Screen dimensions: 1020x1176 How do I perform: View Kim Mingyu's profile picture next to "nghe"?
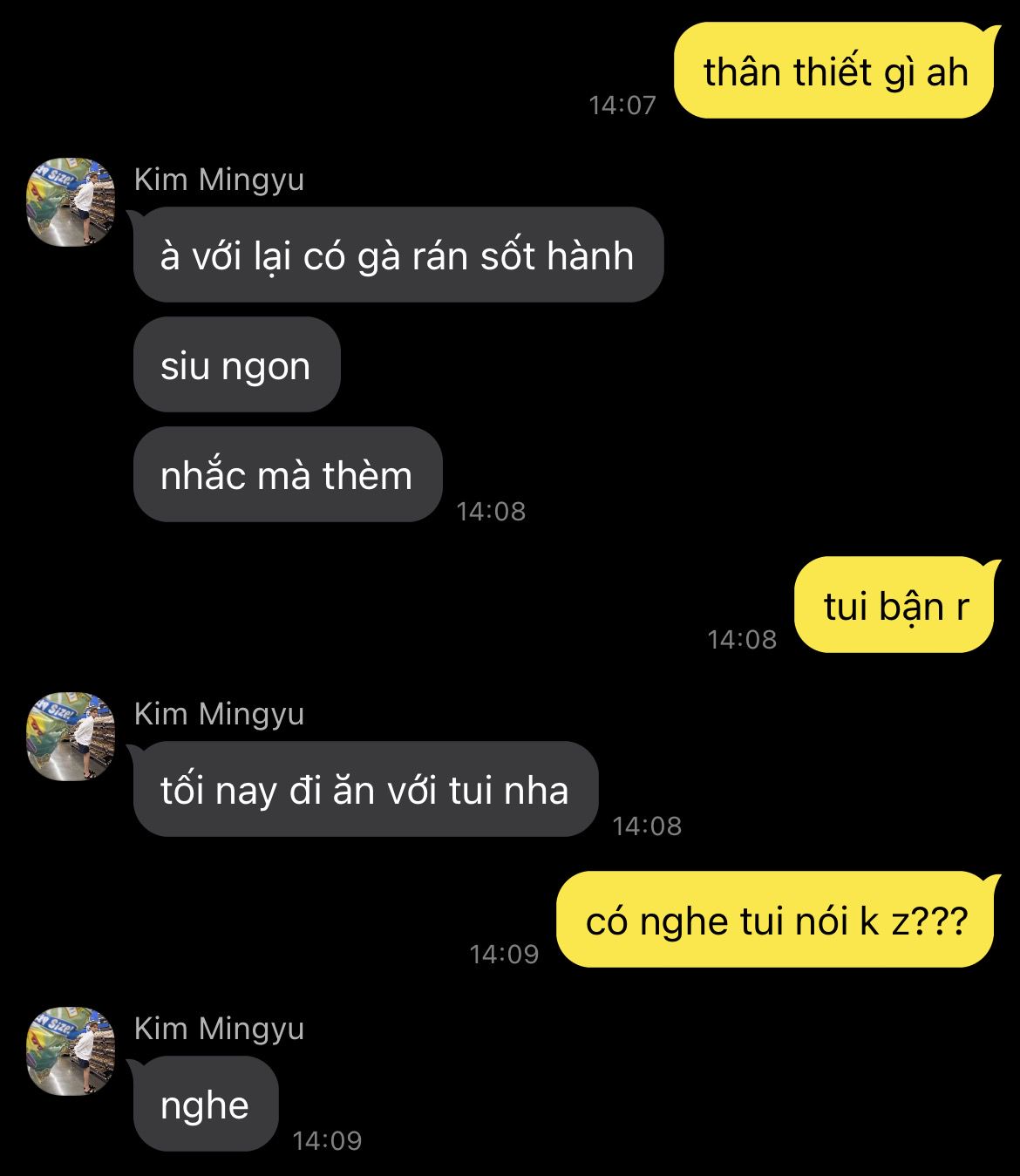pos(71,1051)
